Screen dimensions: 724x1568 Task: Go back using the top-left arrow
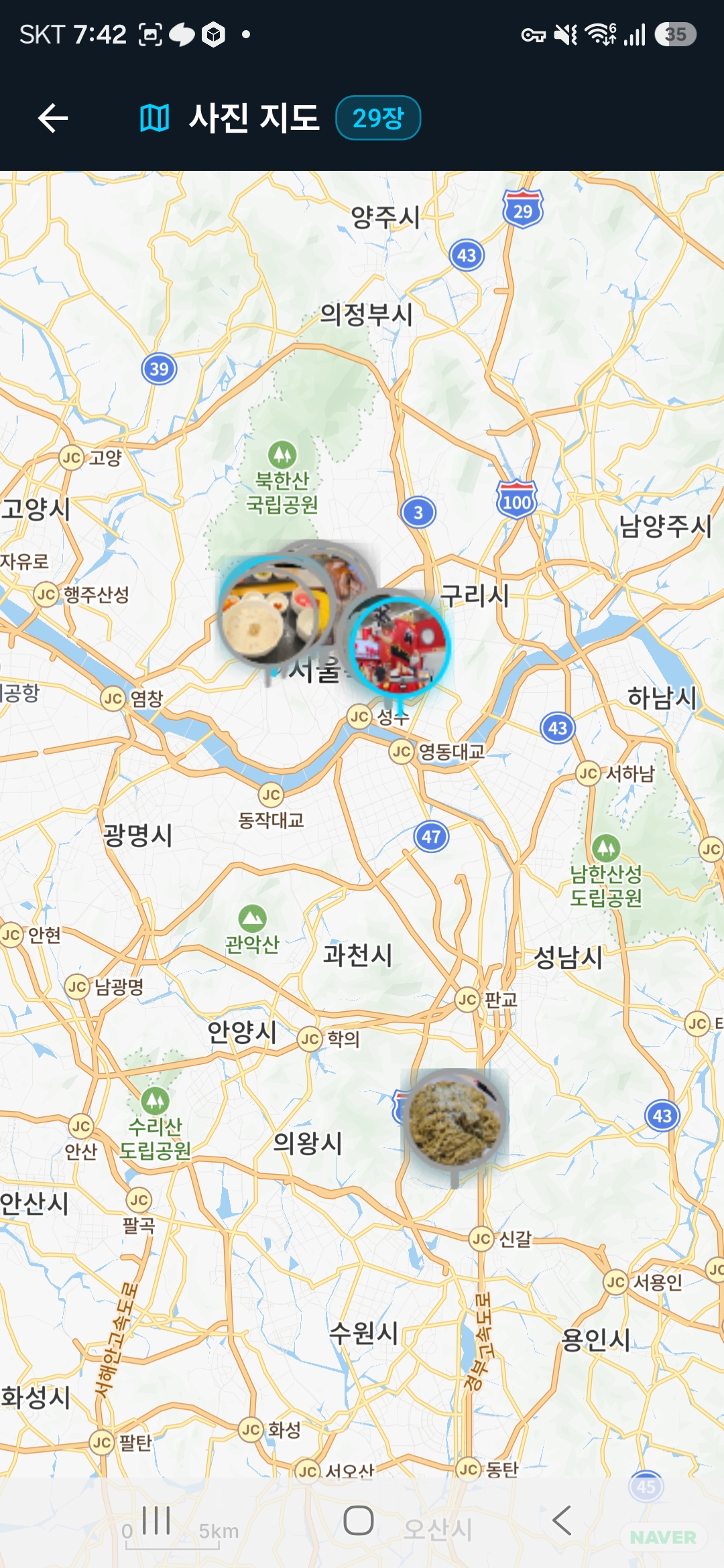tap(53, 118)
